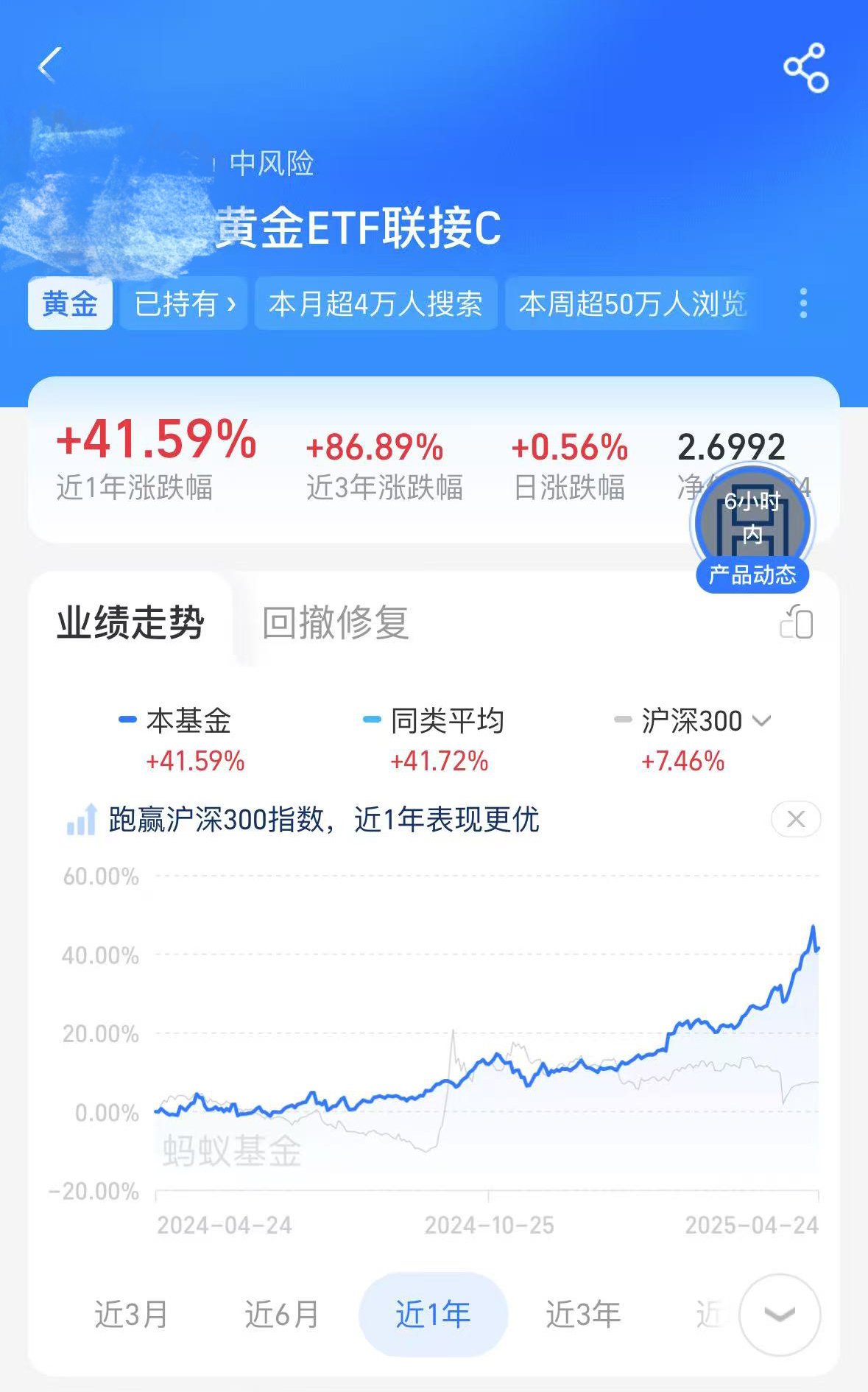
Task: Dismiss the 跑赢沪深300指数 banner
Action: (796, 819)
